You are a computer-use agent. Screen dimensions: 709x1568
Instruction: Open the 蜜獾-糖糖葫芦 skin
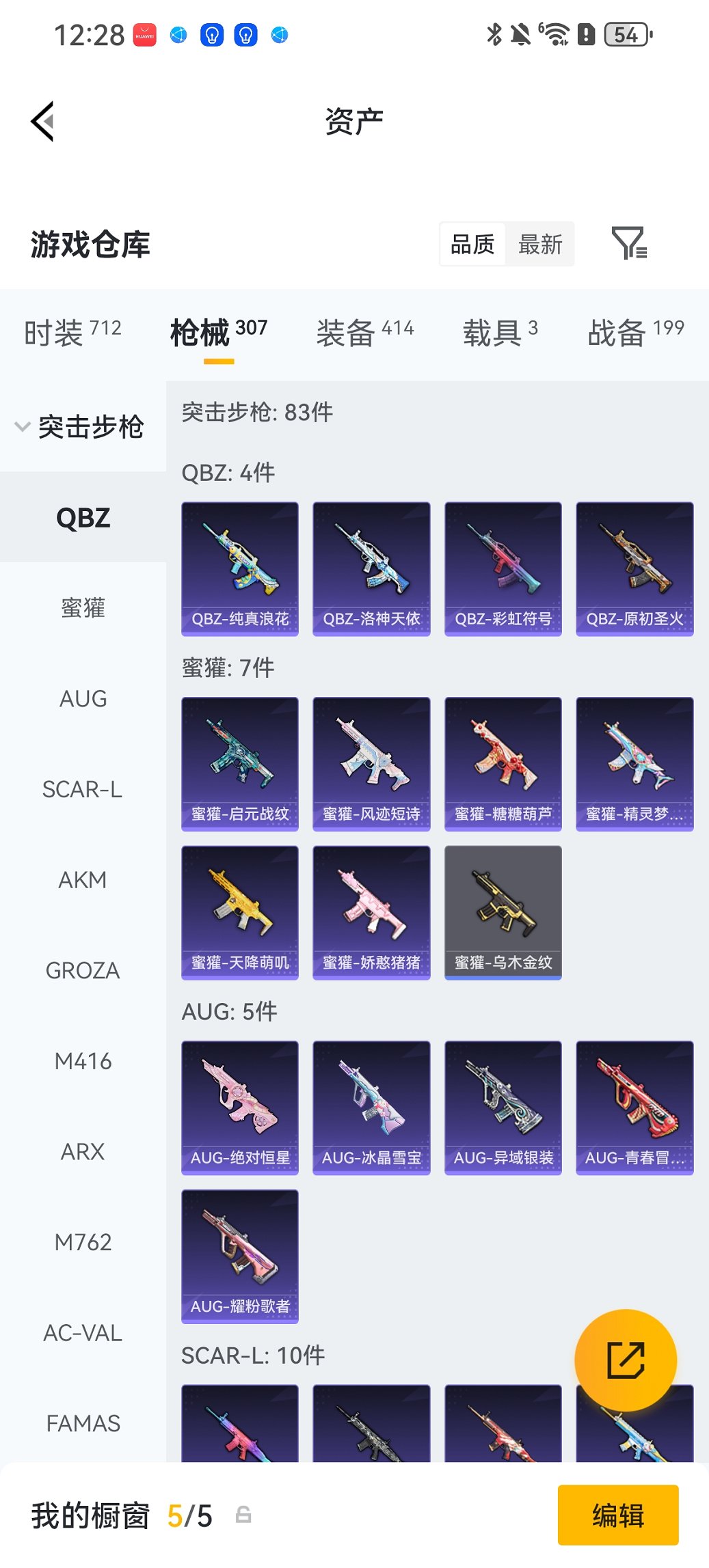[x=503, y=763]
